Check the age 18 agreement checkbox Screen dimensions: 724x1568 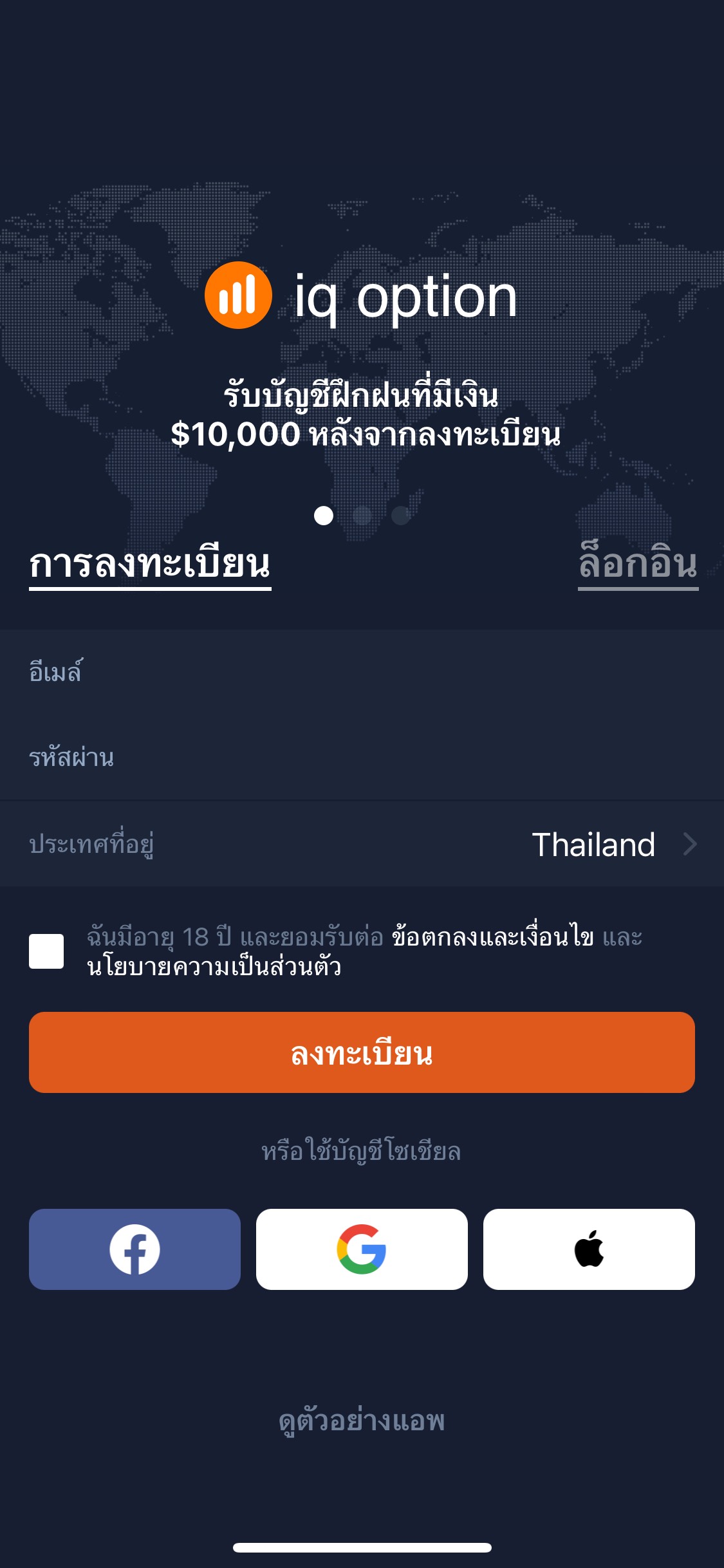(x=46, y=951)
